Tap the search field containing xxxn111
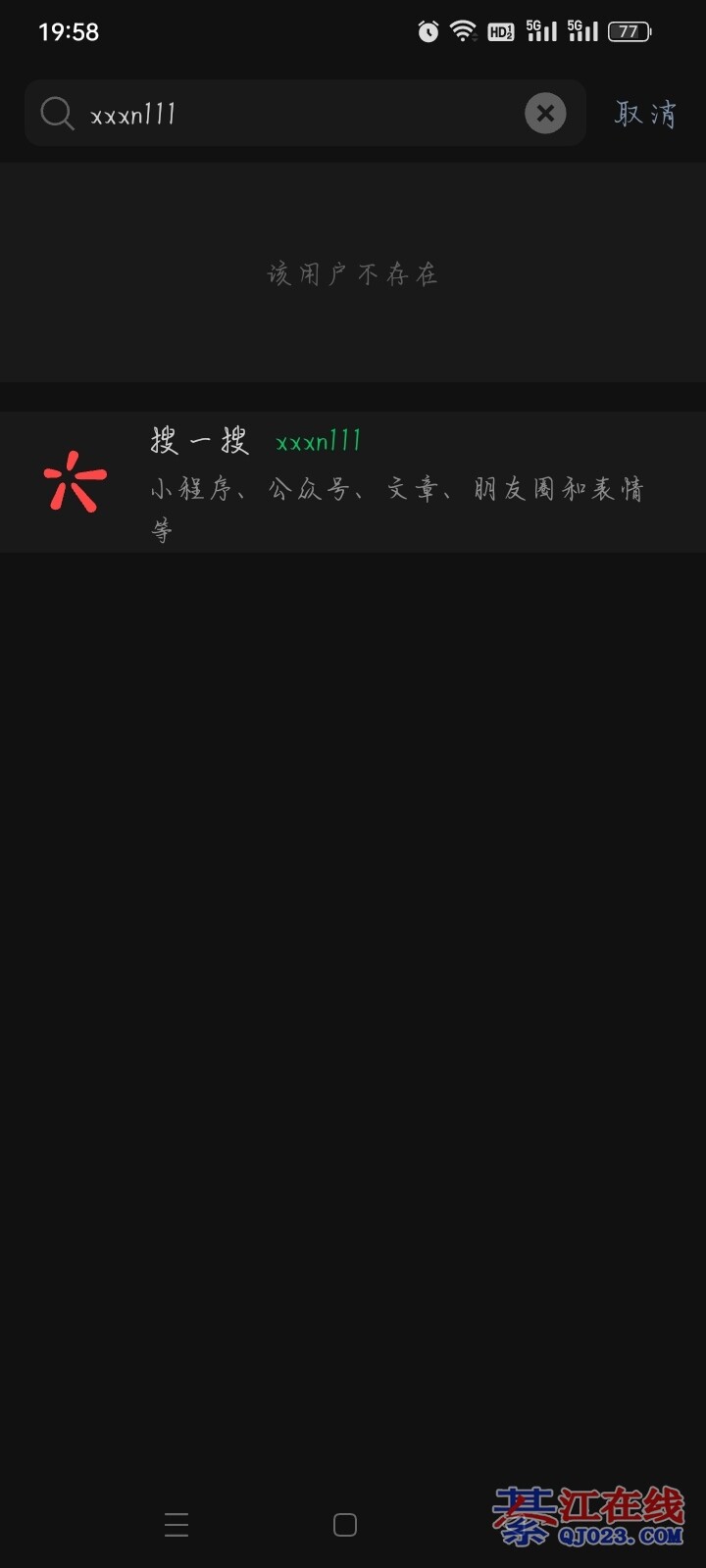 (294, 114)
